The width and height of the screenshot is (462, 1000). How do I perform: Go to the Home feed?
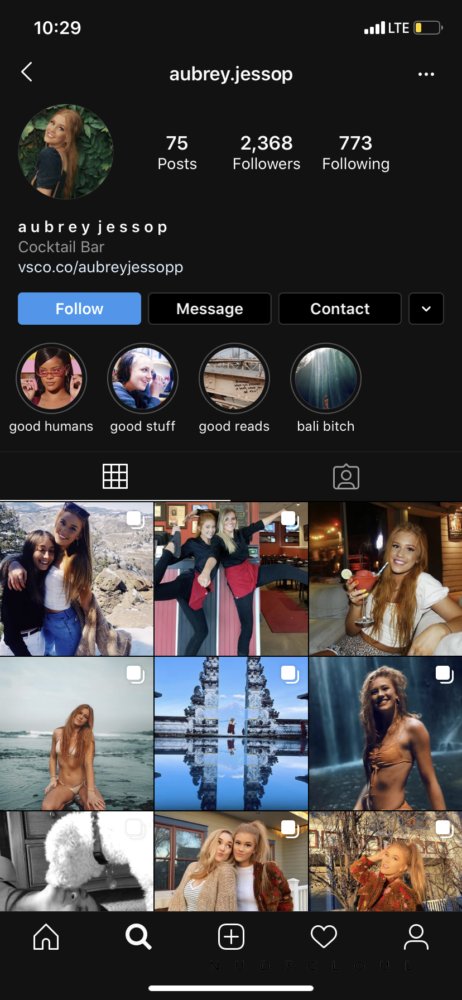click(46, 937)
